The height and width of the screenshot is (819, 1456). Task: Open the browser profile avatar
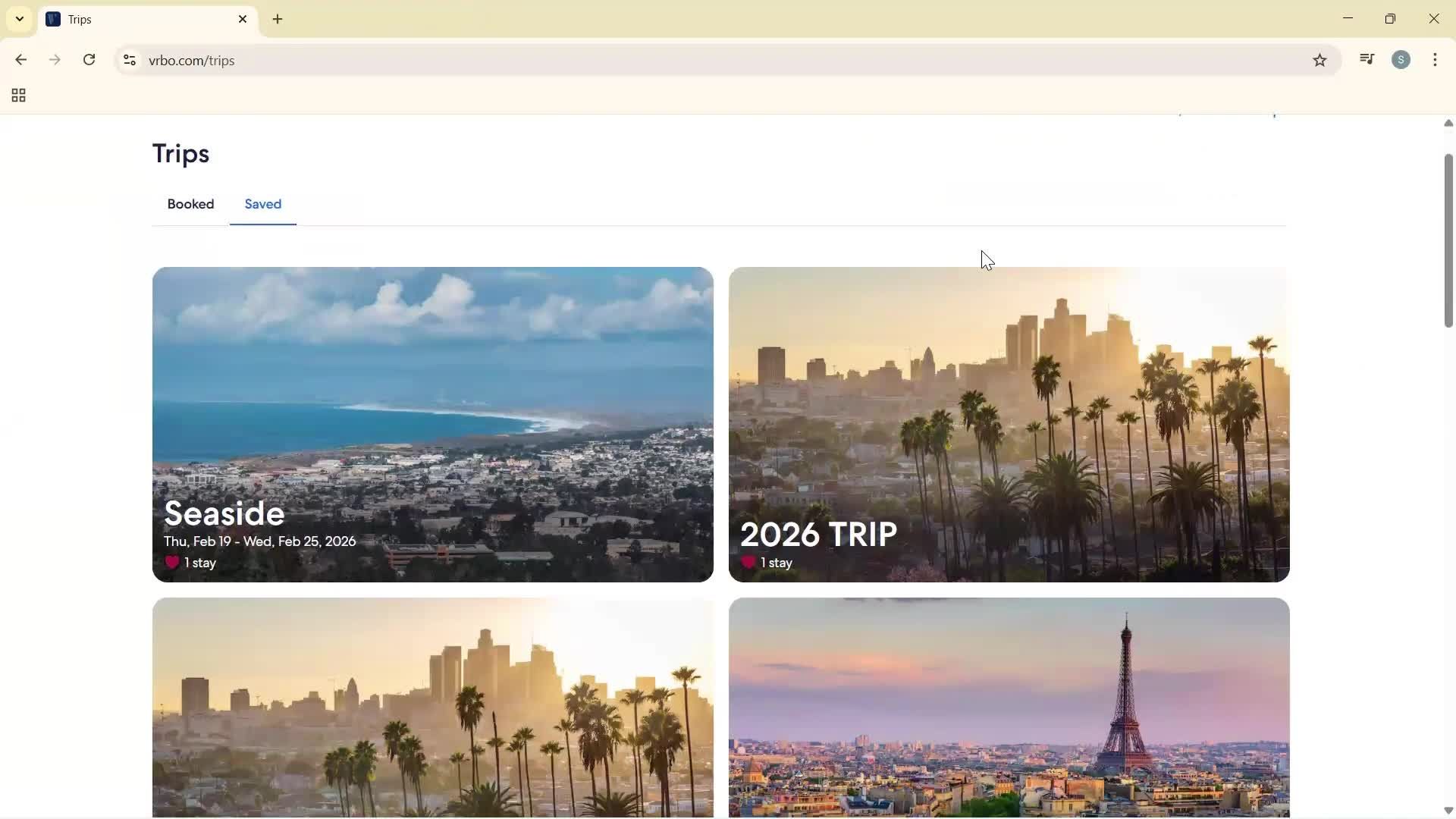(x=1401, y=60)
